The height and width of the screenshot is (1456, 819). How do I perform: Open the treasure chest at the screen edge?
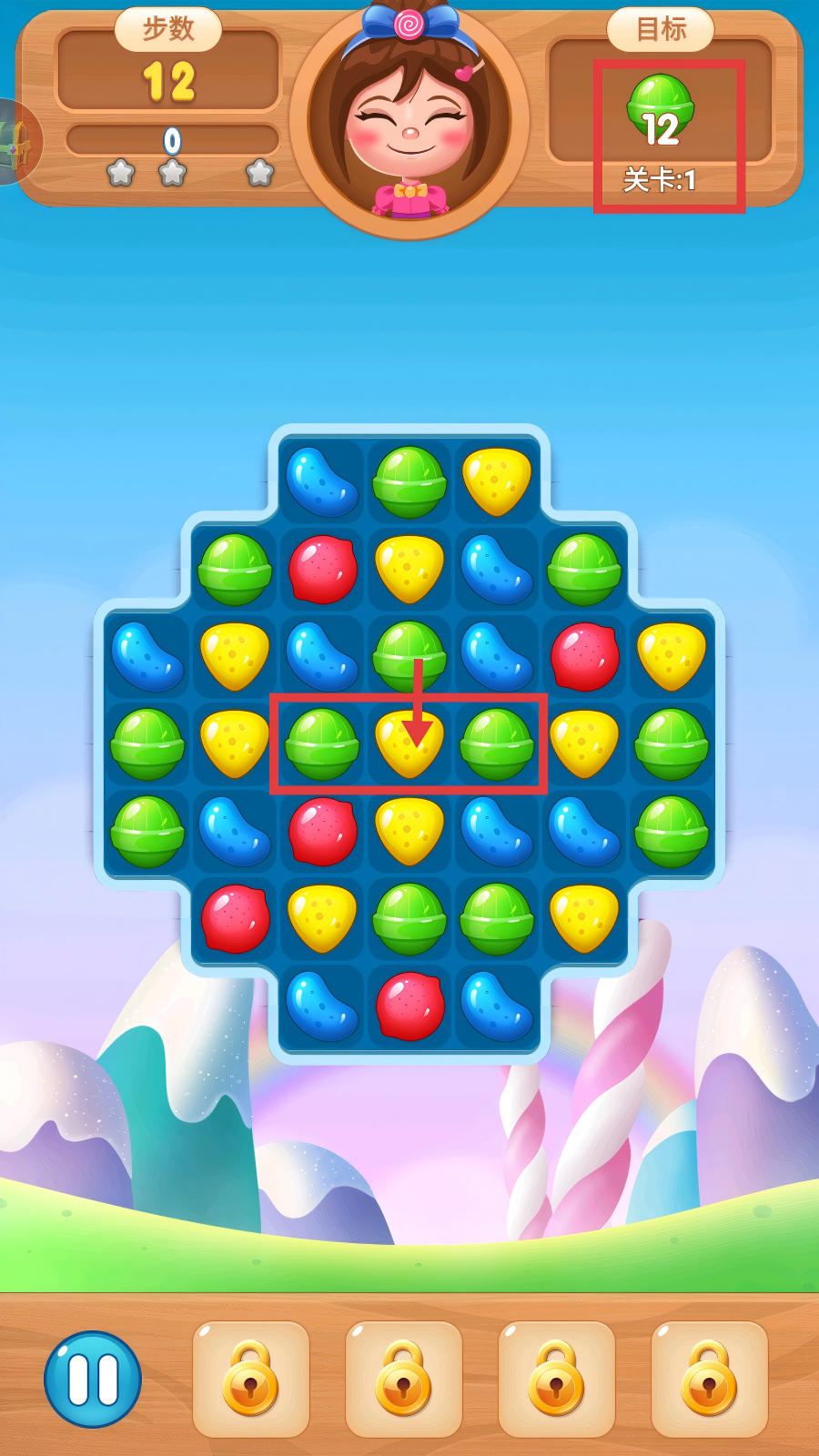(x=16, y=142)
